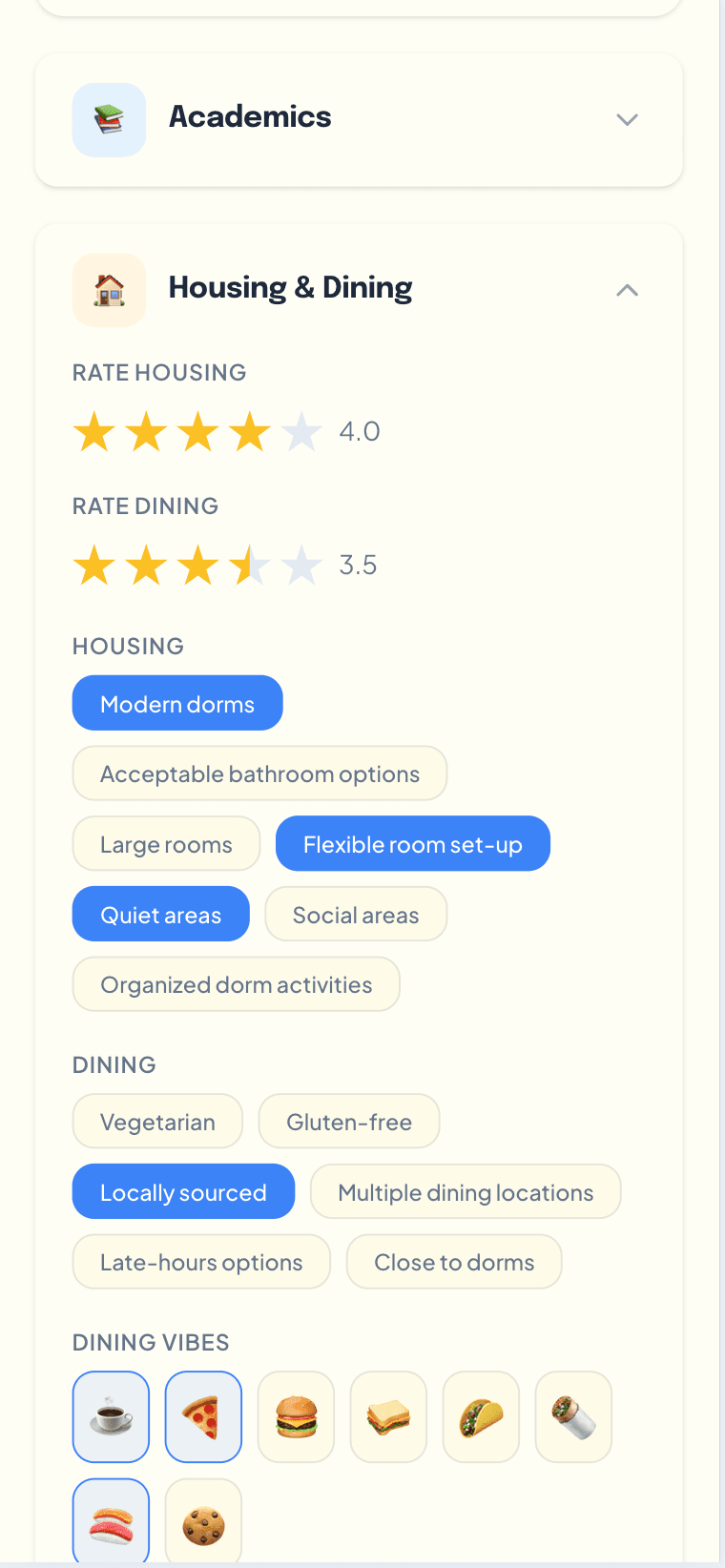Deselect the pizza dining vibe
The height and width of the screenshot is (1568, 725).
point(203,1416)
